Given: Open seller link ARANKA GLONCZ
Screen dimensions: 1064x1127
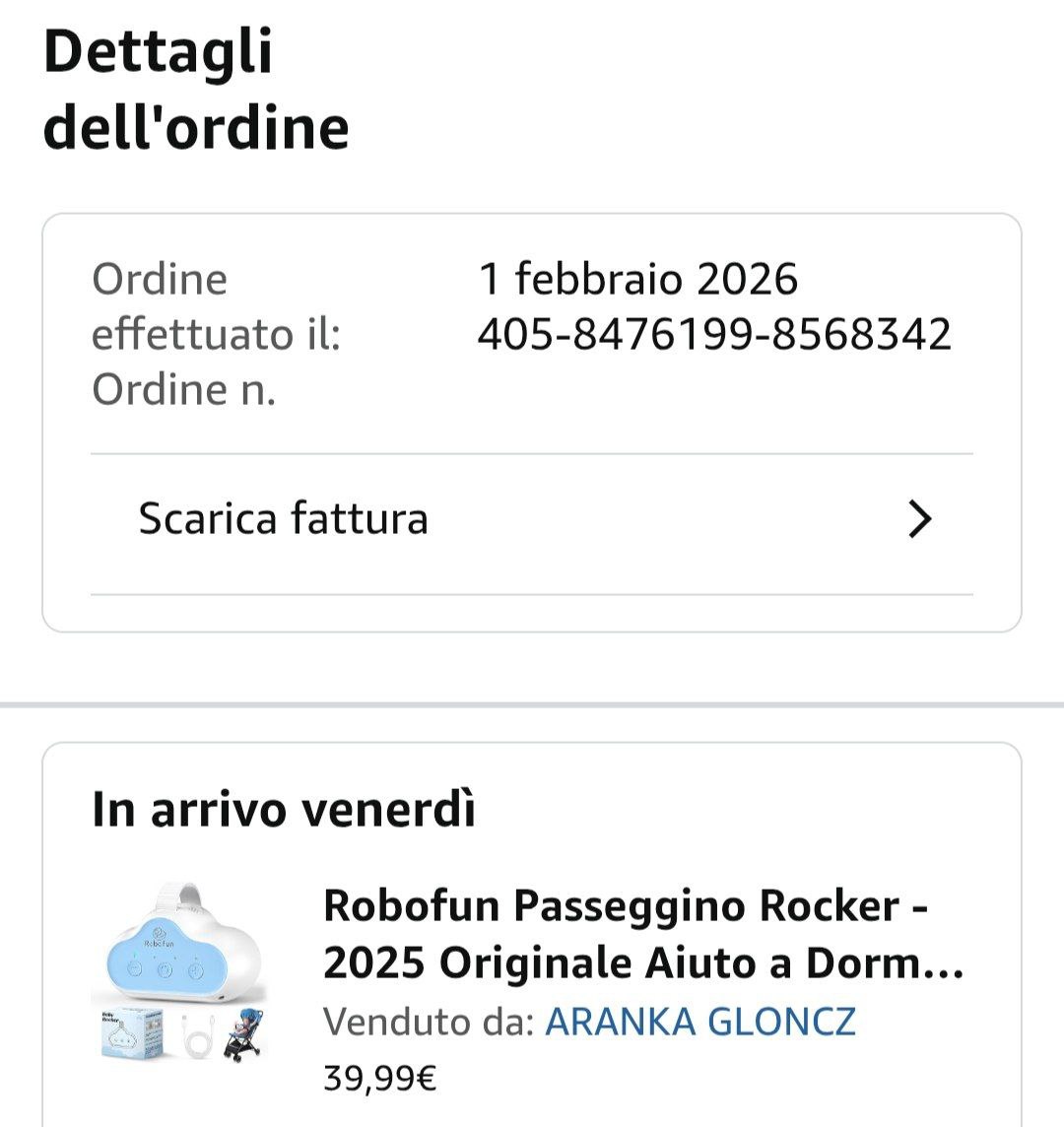Looking at the screenshot, I should [700, 1022].
